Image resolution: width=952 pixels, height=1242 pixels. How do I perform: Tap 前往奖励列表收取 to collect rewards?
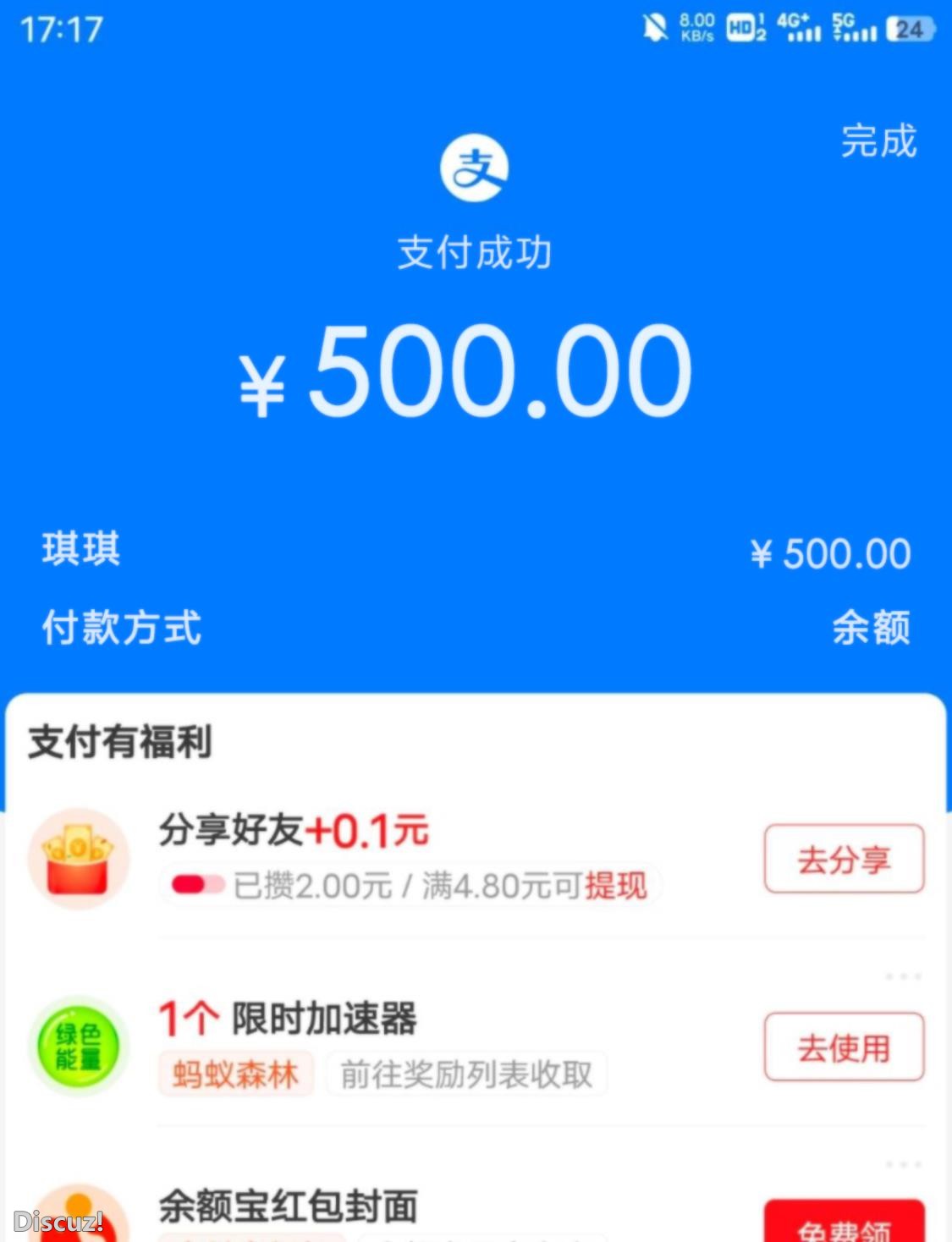click(x=465, y=1074)
